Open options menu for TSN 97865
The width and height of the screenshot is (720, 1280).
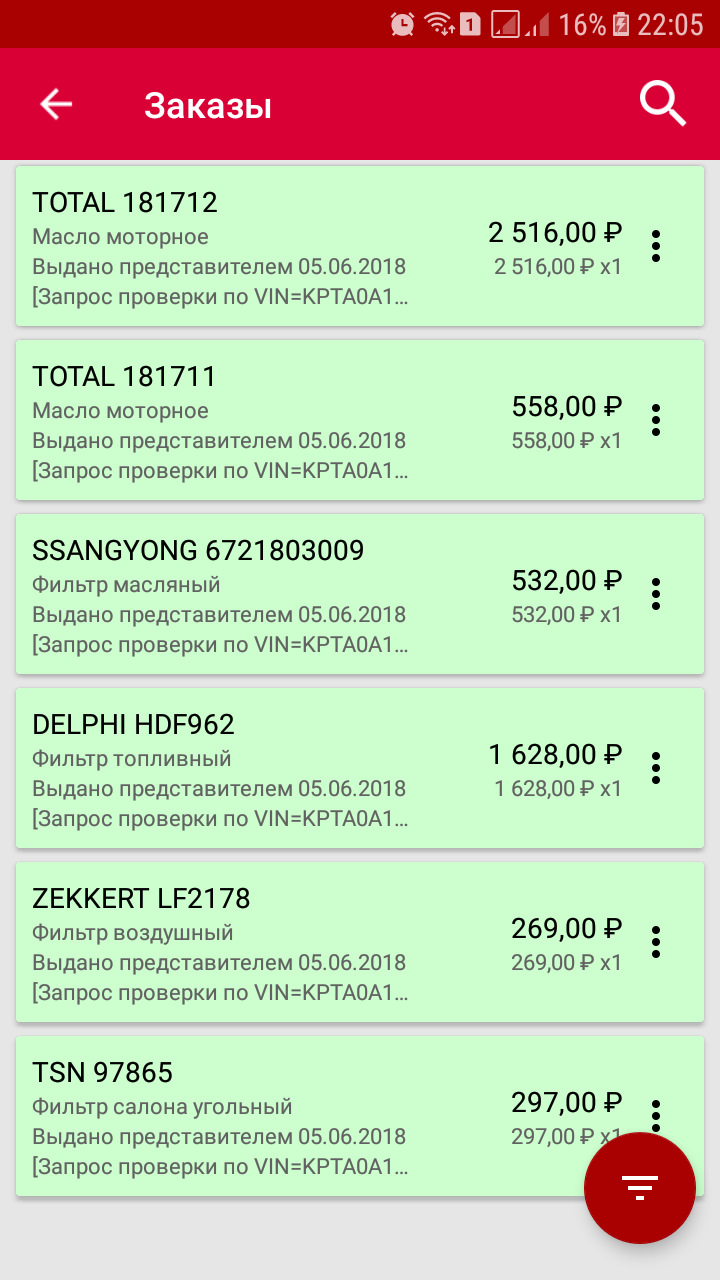click(x=656, y=1113)
